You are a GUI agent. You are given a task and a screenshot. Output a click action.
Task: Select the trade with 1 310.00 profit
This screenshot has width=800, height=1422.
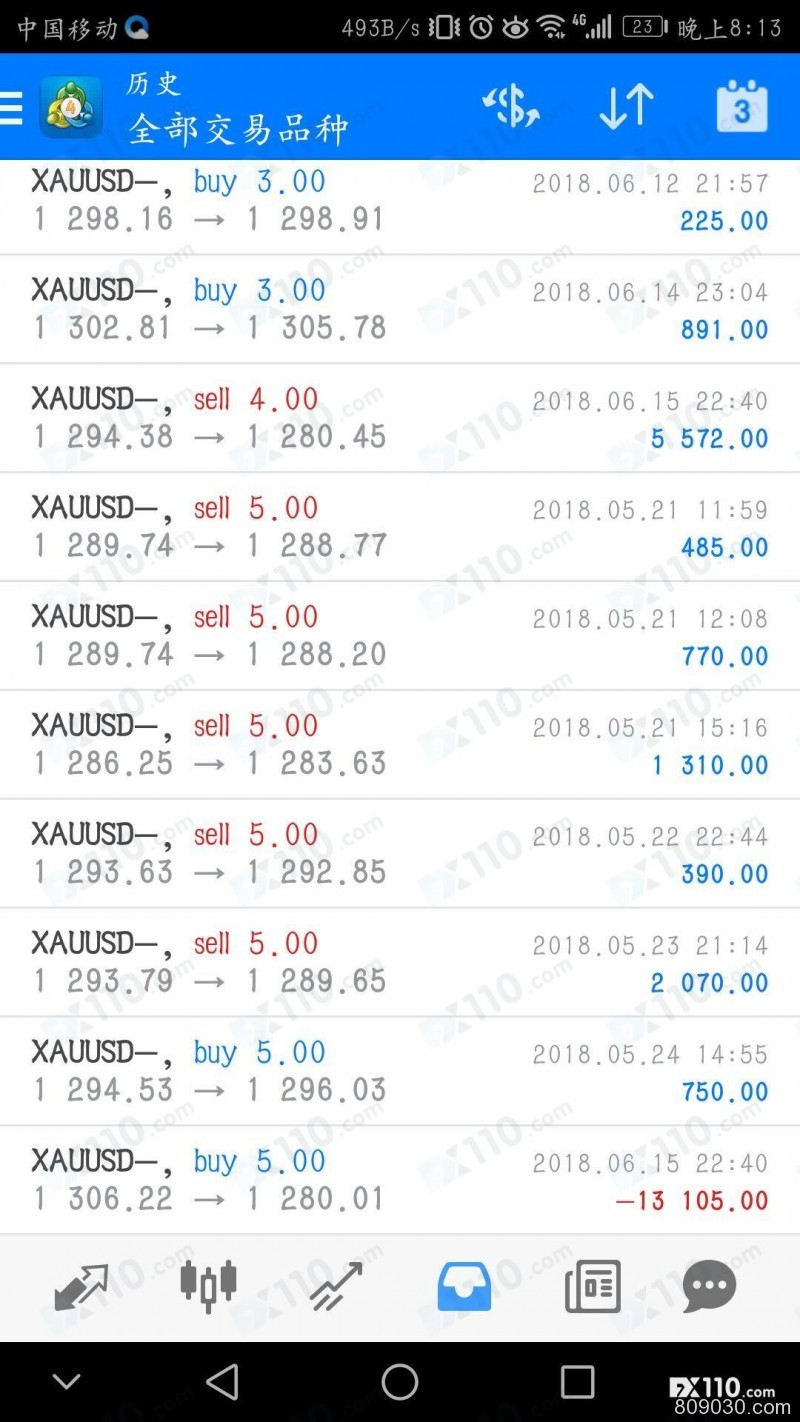tap(400, 745)
